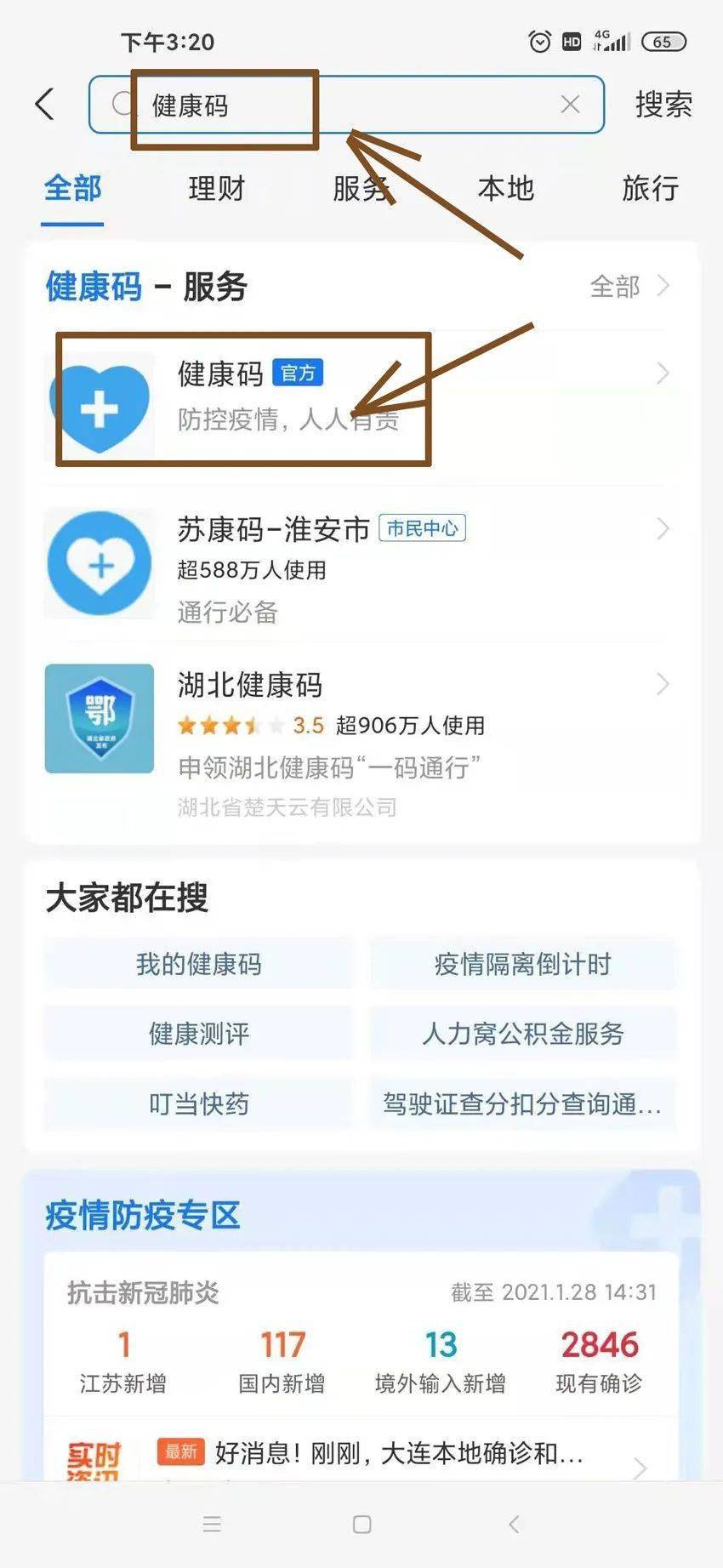
Task: Tap the search field containing 健康码
Action: point(340,105)
